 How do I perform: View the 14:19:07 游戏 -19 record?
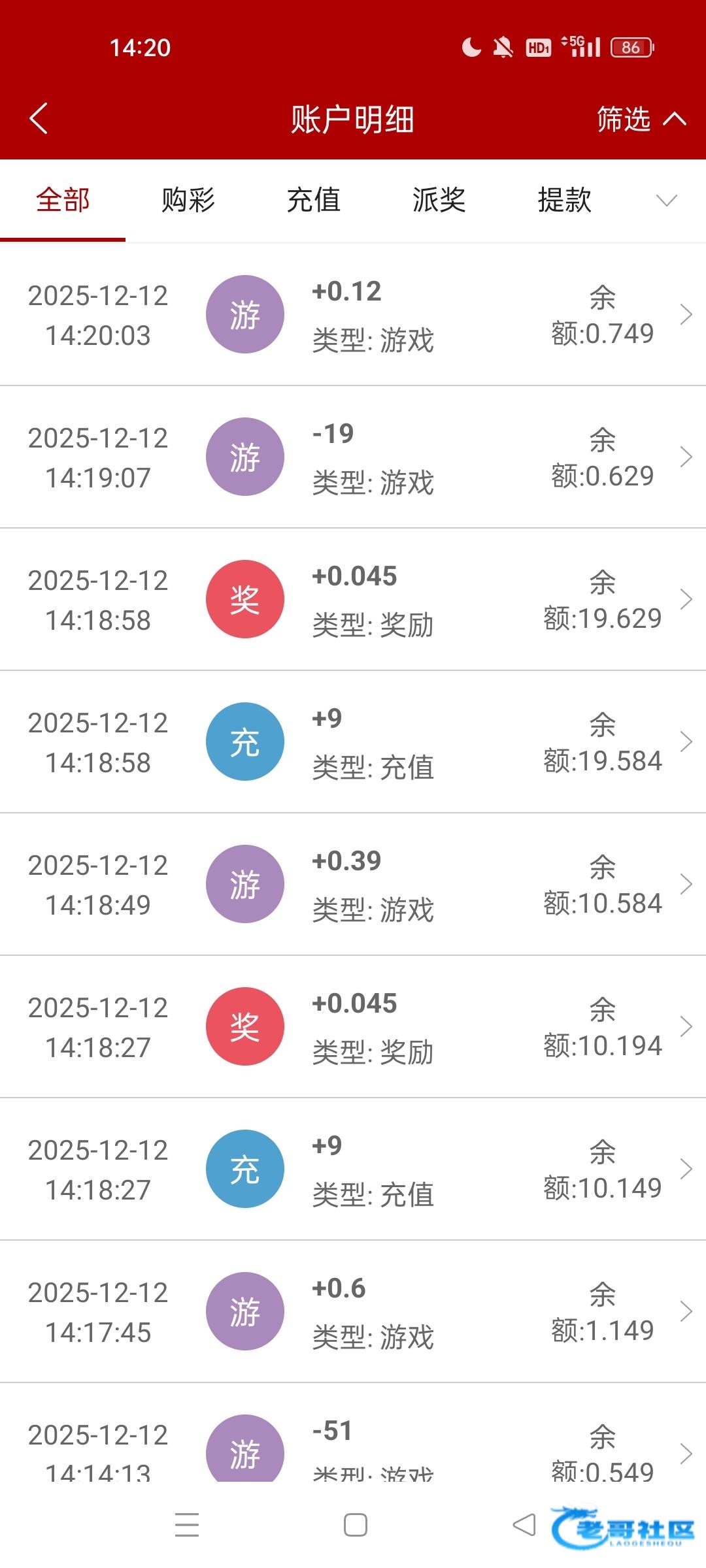pos(353,457)
